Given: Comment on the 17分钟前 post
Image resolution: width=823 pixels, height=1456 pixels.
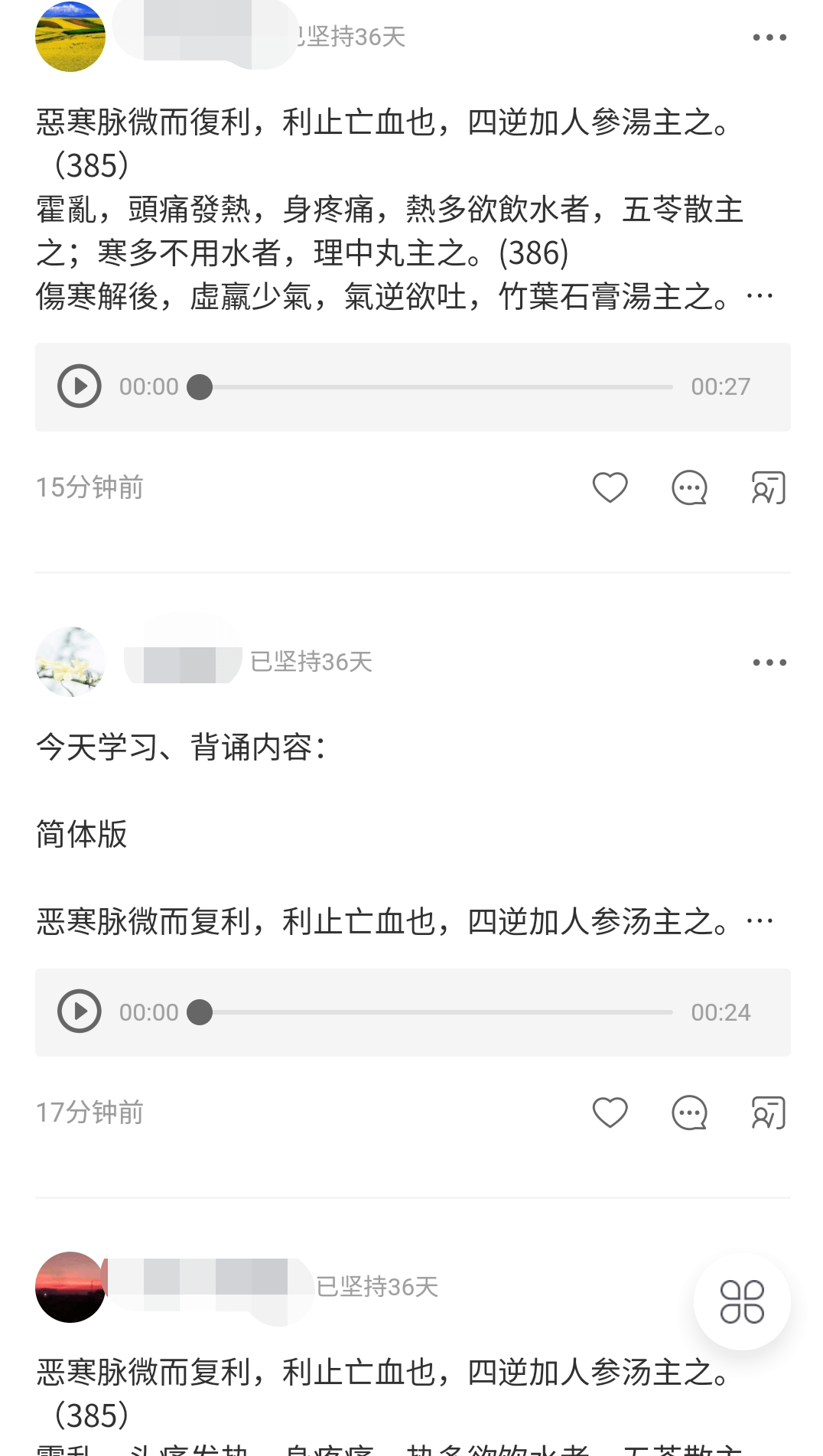Looking at the screenshot, I should (x=689, y=1112).
